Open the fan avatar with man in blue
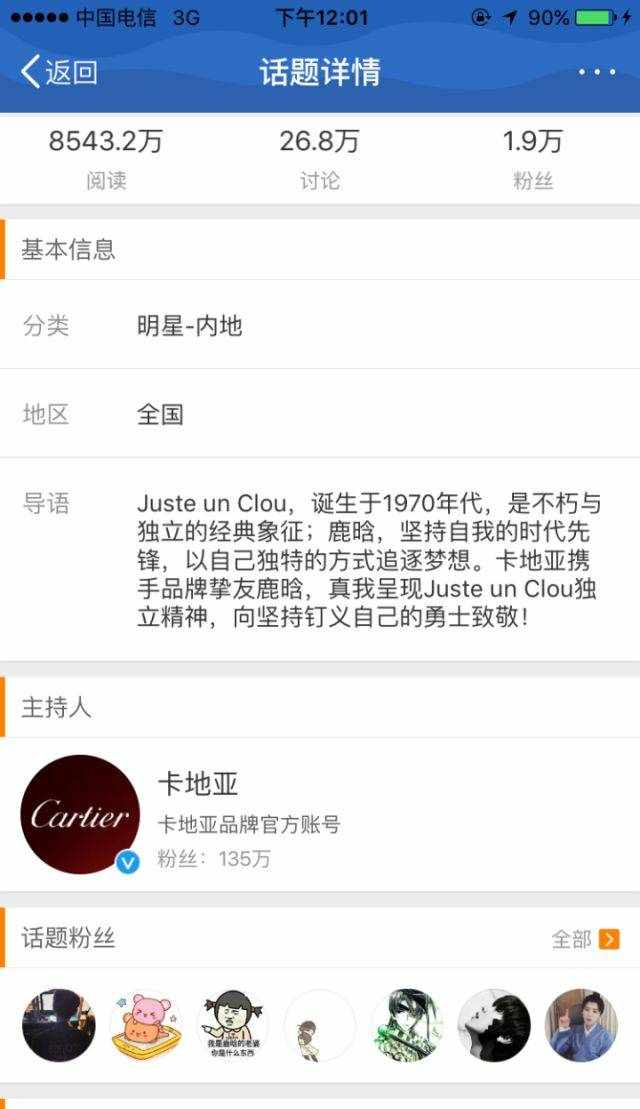The height and width of the screenshot is (1109, 640). pos(581,1025)
